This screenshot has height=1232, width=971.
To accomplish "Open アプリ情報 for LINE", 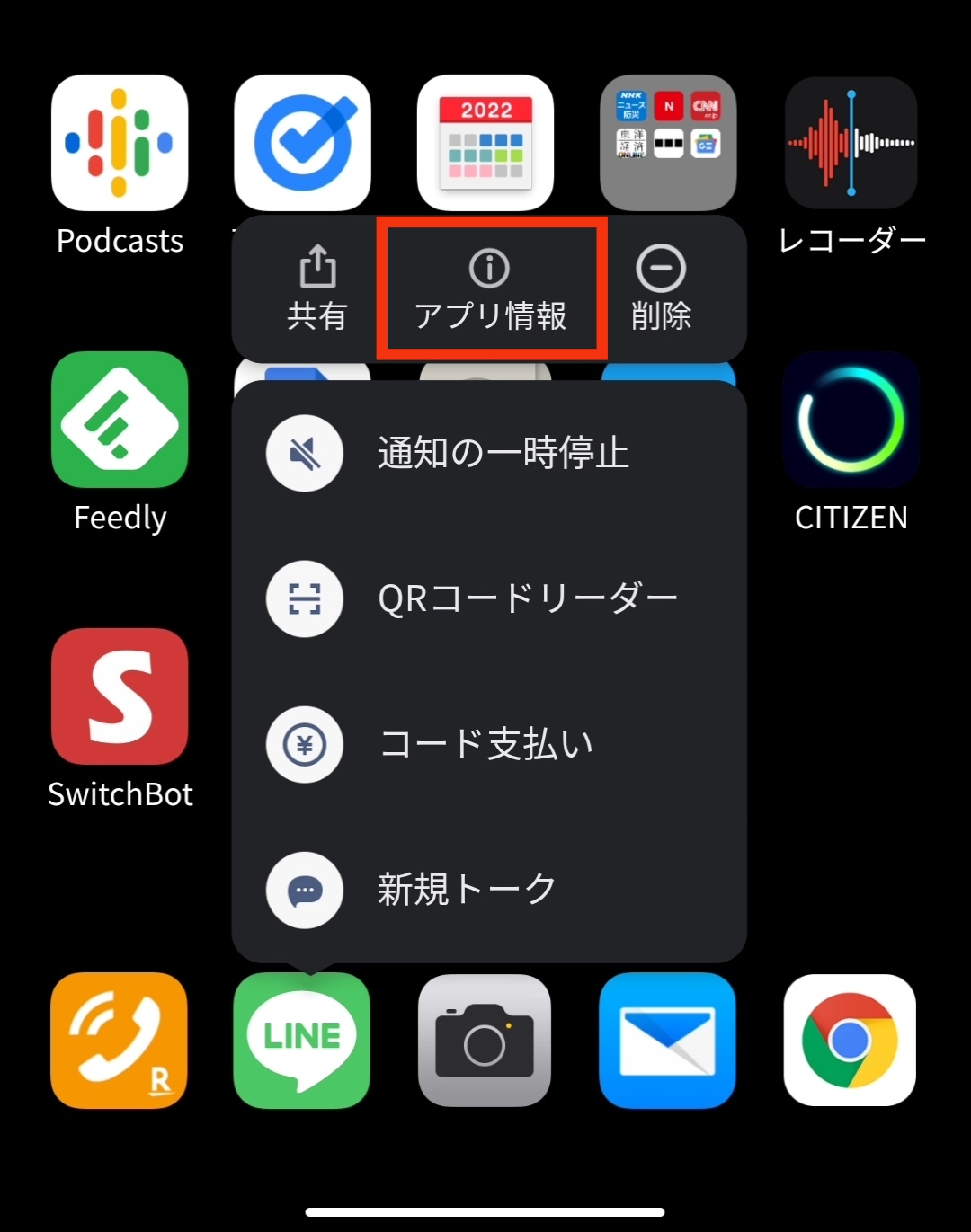I will 490,289.
